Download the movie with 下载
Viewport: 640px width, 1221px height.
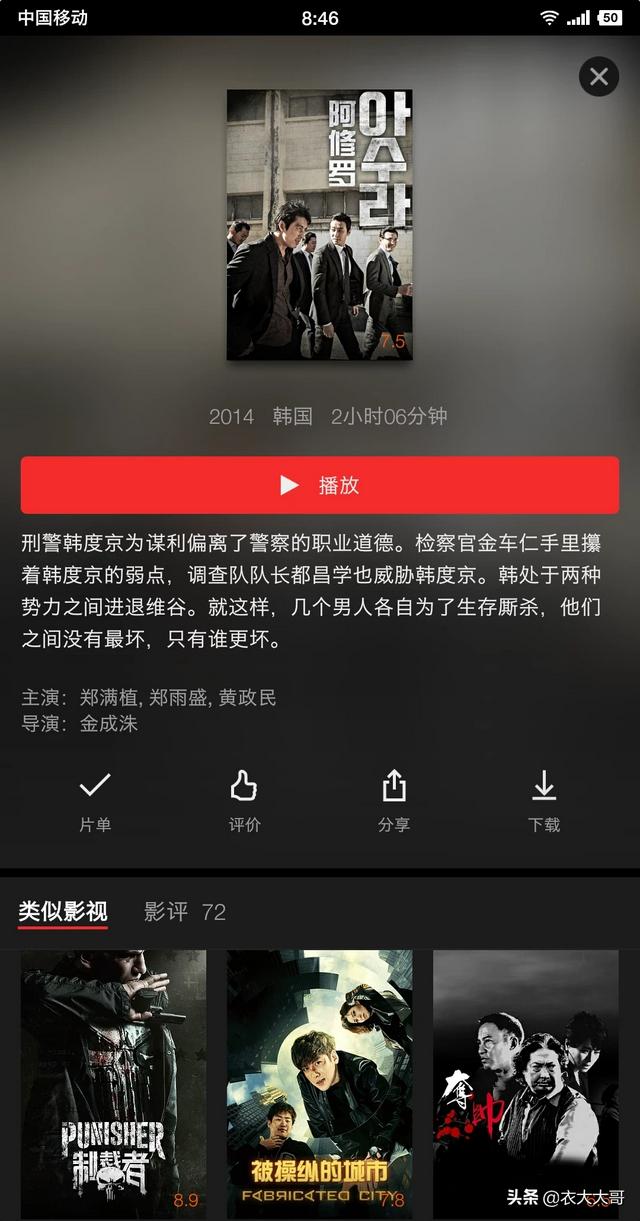[543, 800]
